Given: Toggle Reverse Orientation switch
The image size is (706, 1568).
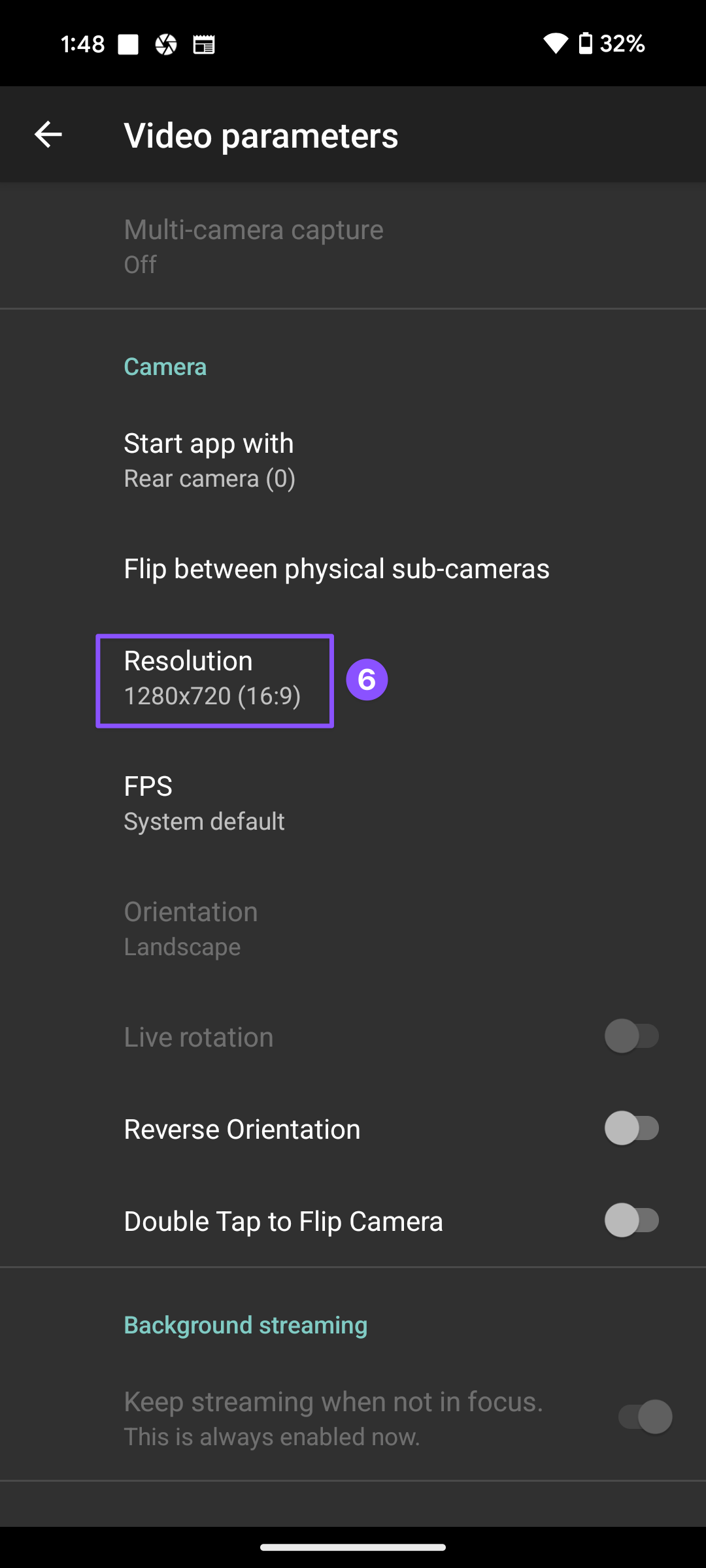Looking at the screenshot, I should coord(631,1128).
